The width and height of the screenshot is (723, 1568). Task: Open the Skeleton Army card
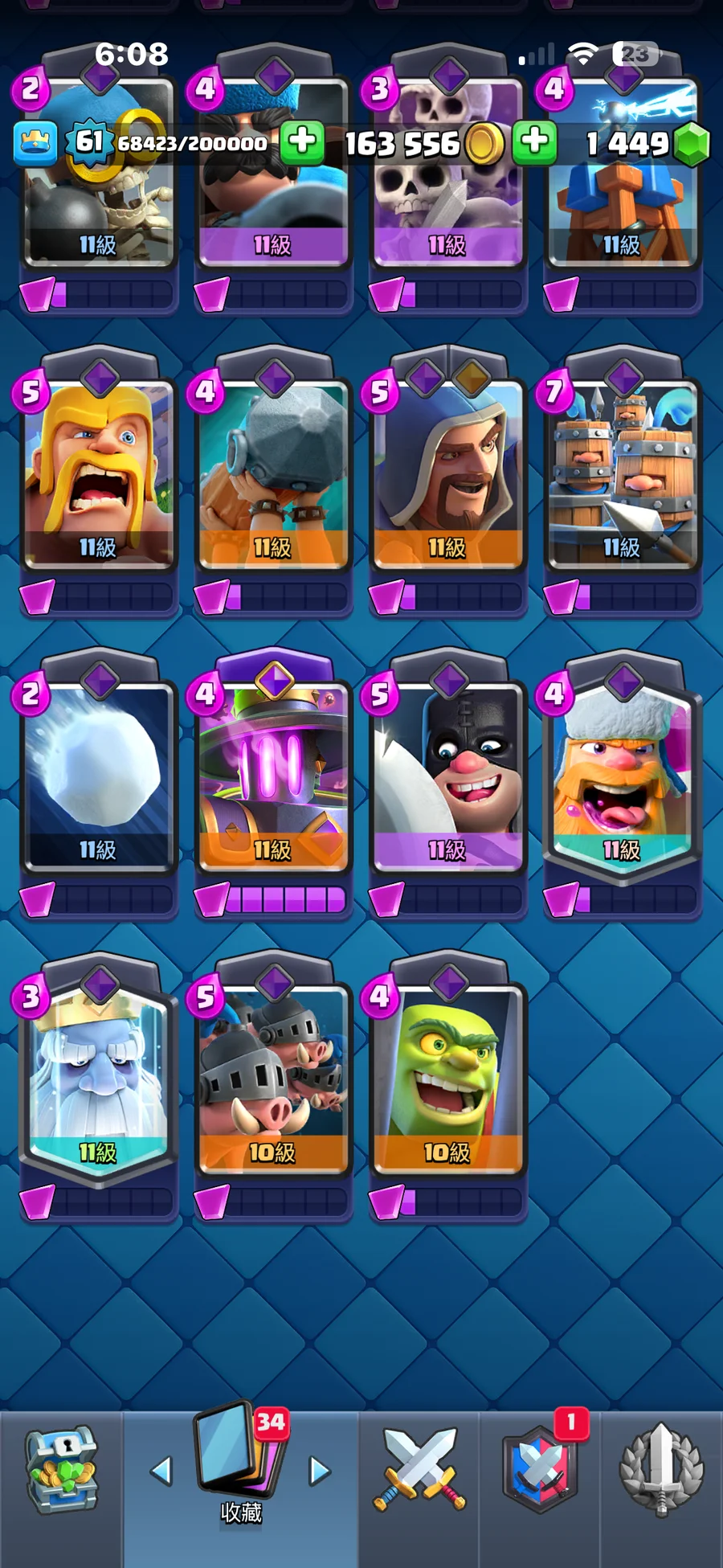pyautogui.click(x=447, y=193)
